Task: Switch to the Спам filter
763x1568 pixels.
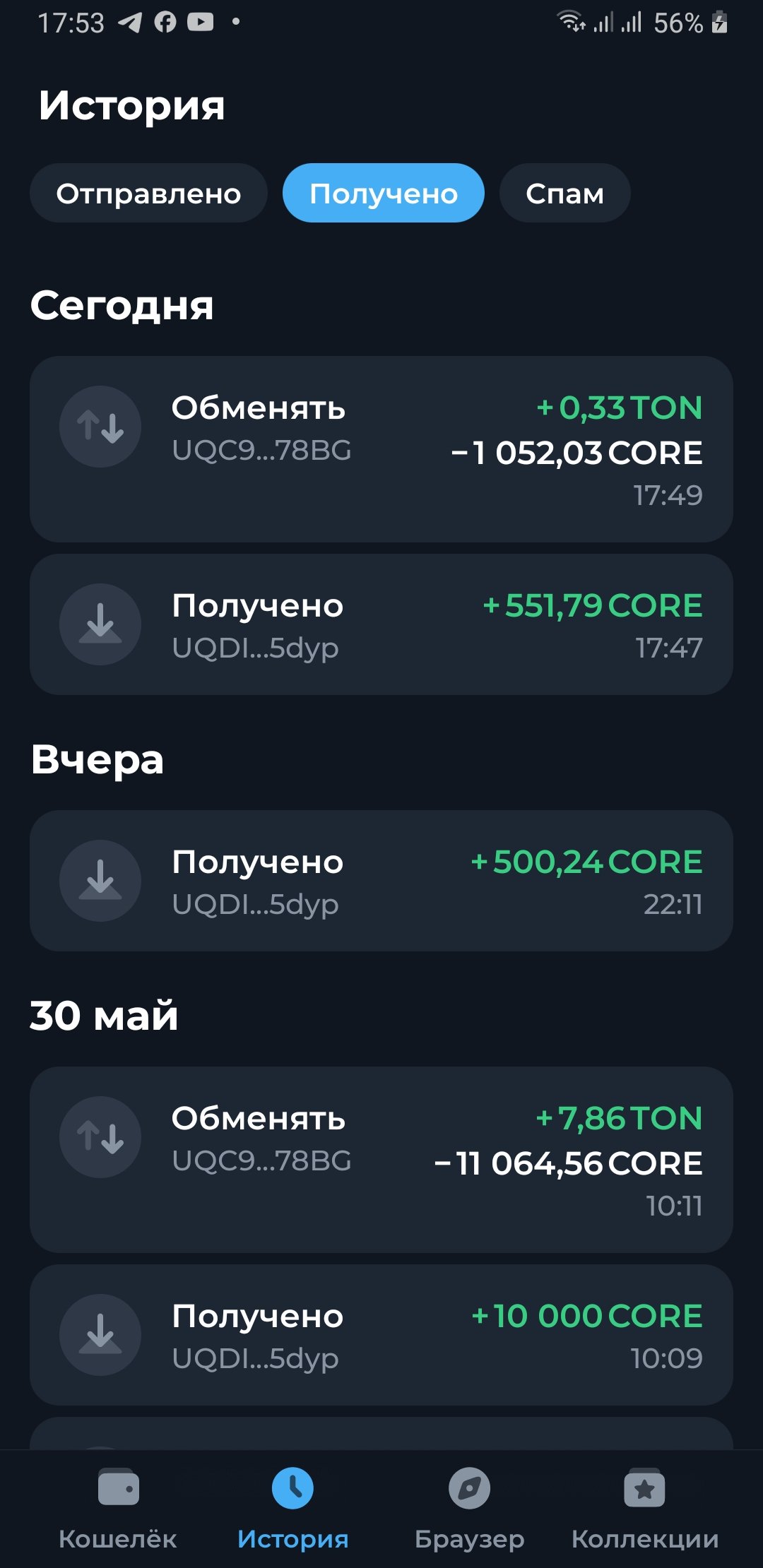Action: [564, 193]
